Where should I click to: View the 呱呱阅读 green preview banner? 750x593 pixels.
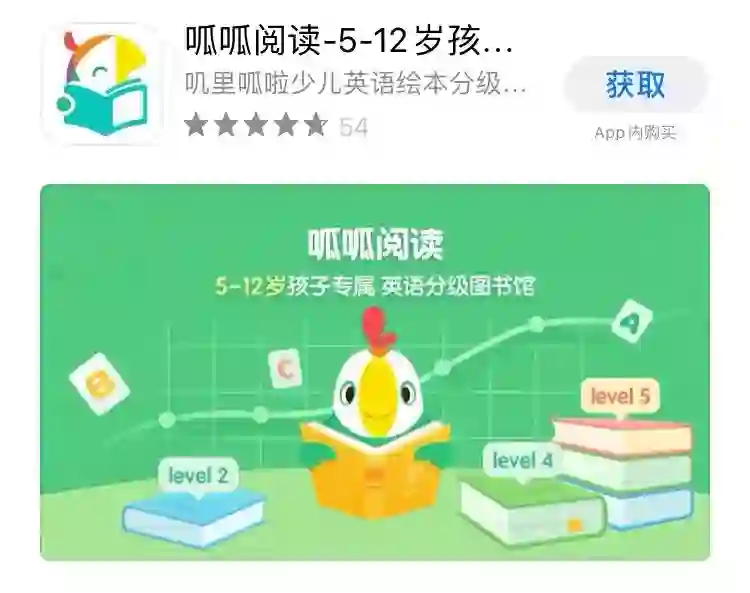pyautogui.click(x=375, y=372)
